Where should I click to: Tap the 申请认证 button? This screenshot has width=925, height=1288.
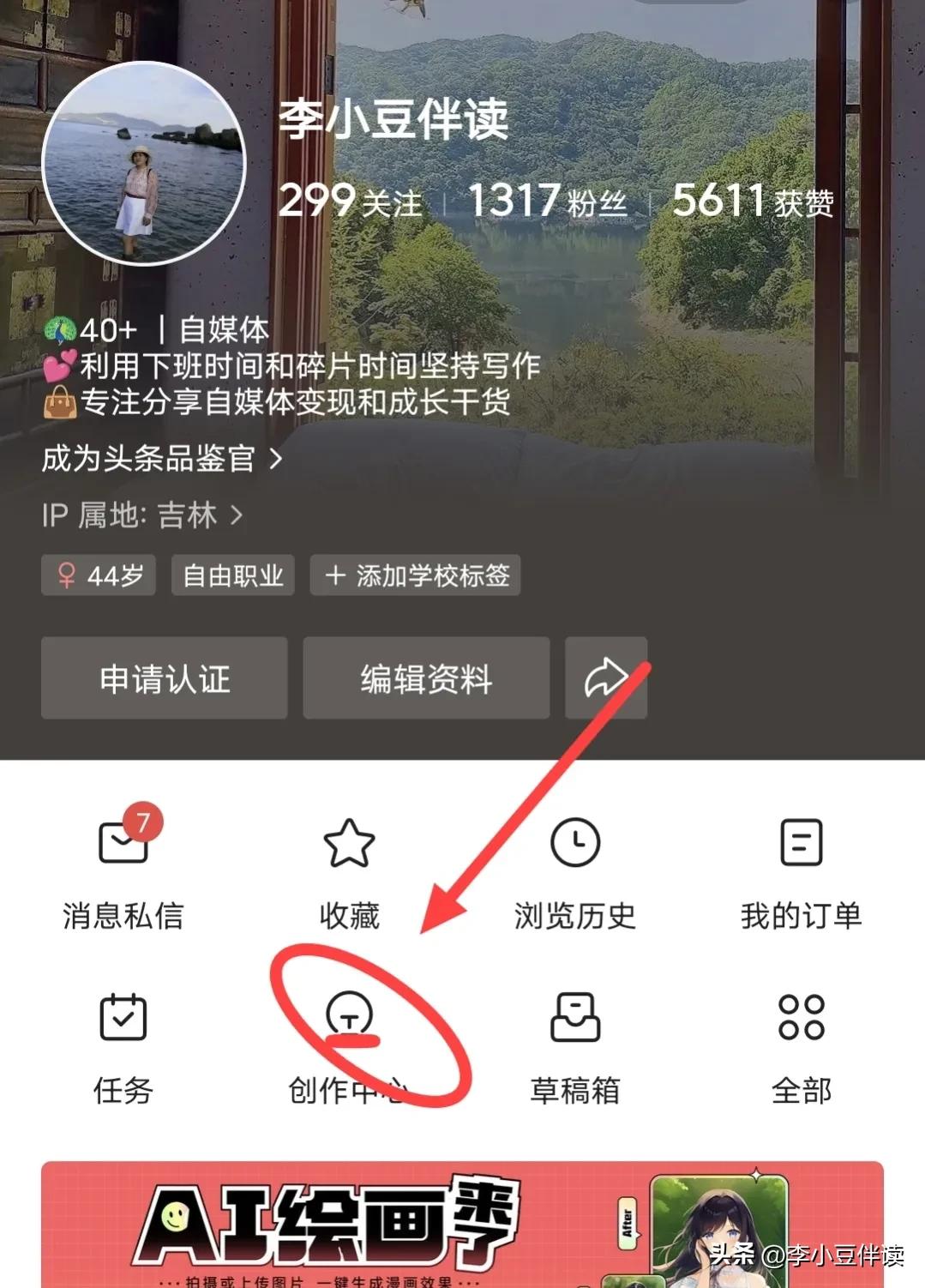tap(164, 678)
